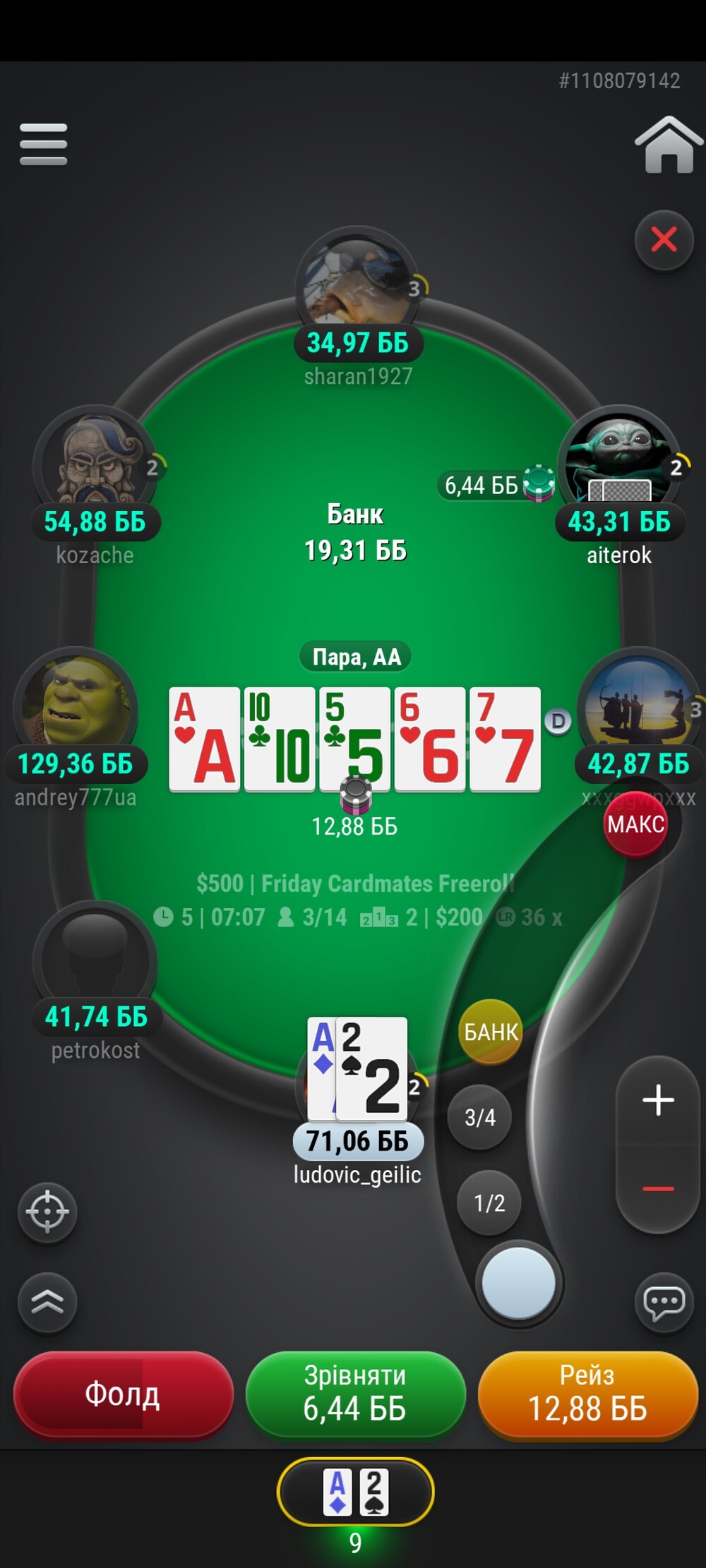This screenshot has height=1568, width=706.
Task: Go to the lobby home icon
Action: pyautogui.click(x=668, y=145)
